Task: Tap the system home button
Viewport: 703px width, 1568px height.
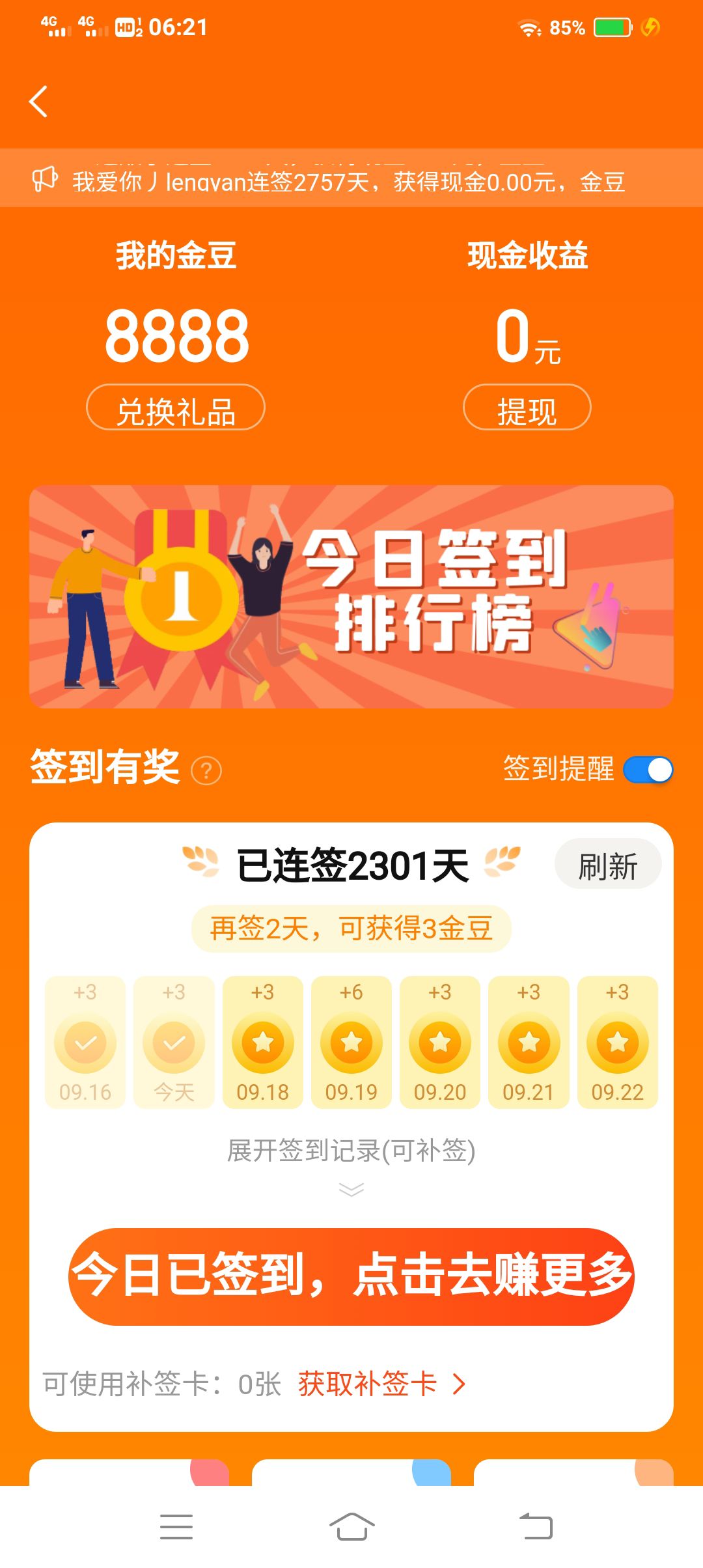Action: [x=351, y=1526]
